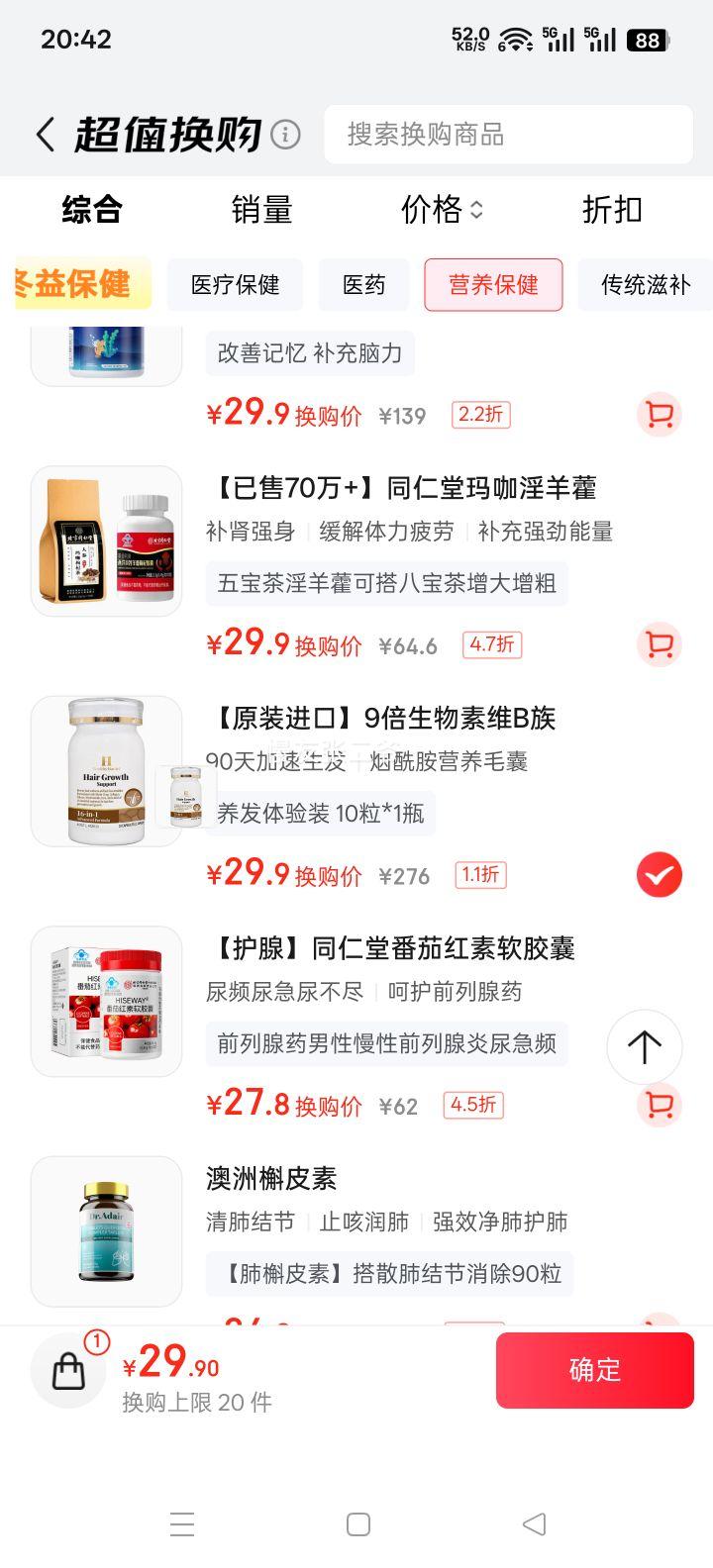The height and width of the screenshot is (1568, 713).
Task: Click the cart icon next to 改善记忆 product
Action: coord(659,415)
